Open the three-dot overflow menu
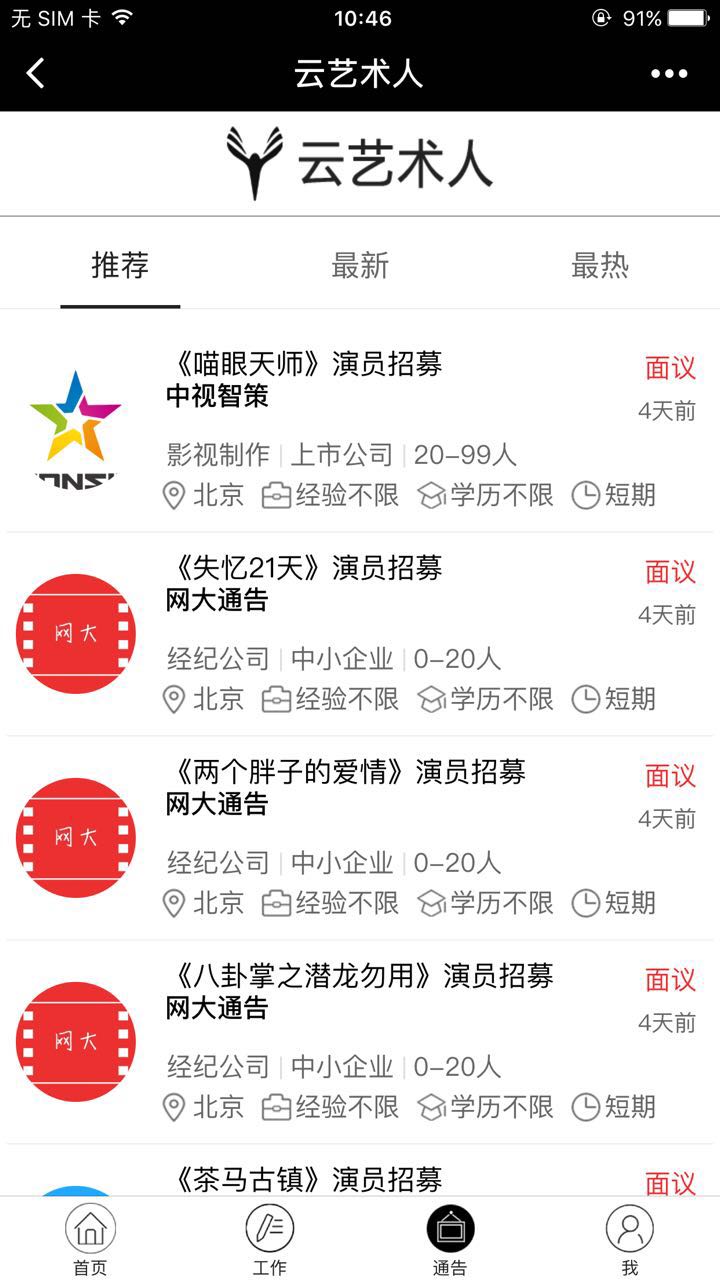Viewport: 720px width, 1280px height. [669, 73]
